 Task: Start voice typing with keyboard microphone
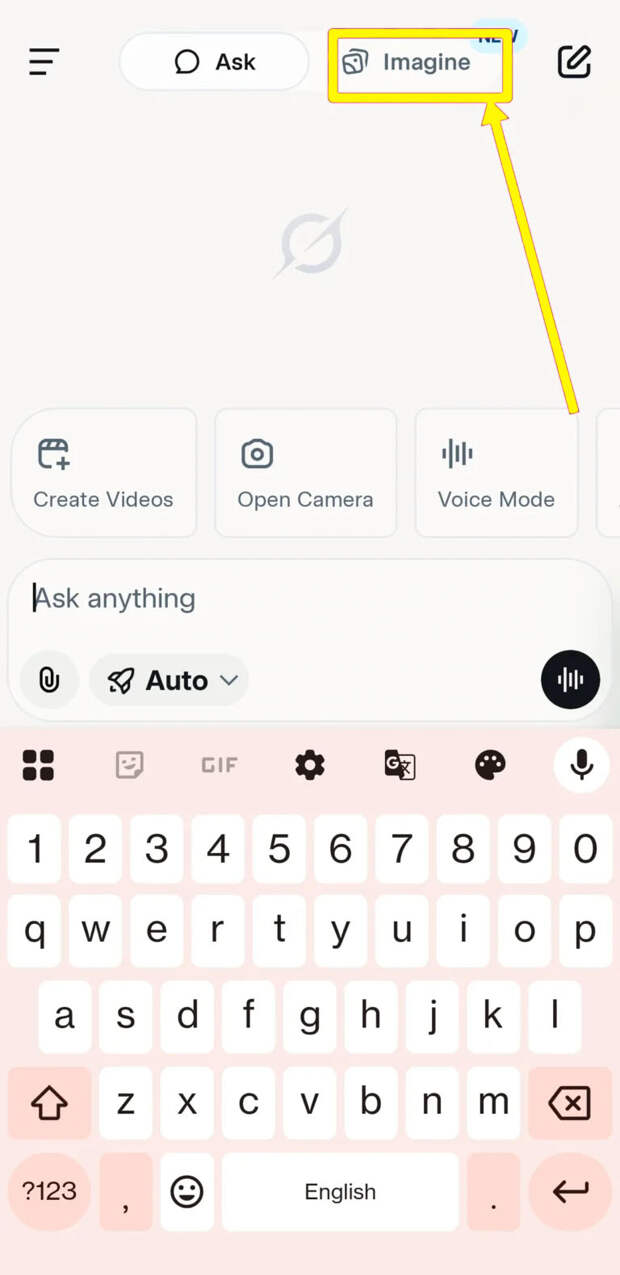point(581,765)
